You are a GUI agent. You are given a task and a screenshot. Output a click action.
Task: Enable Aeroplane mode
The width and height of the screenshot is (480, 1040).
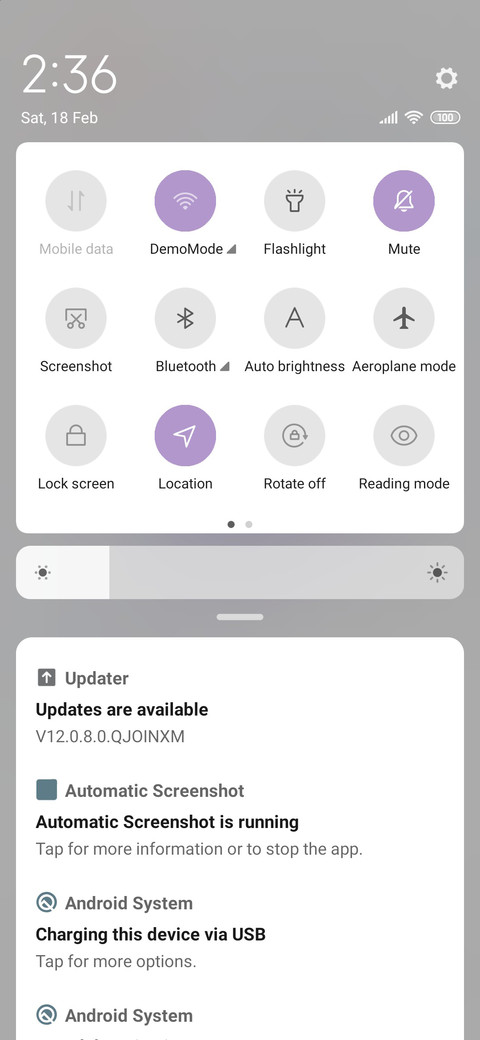click(404, 318)
